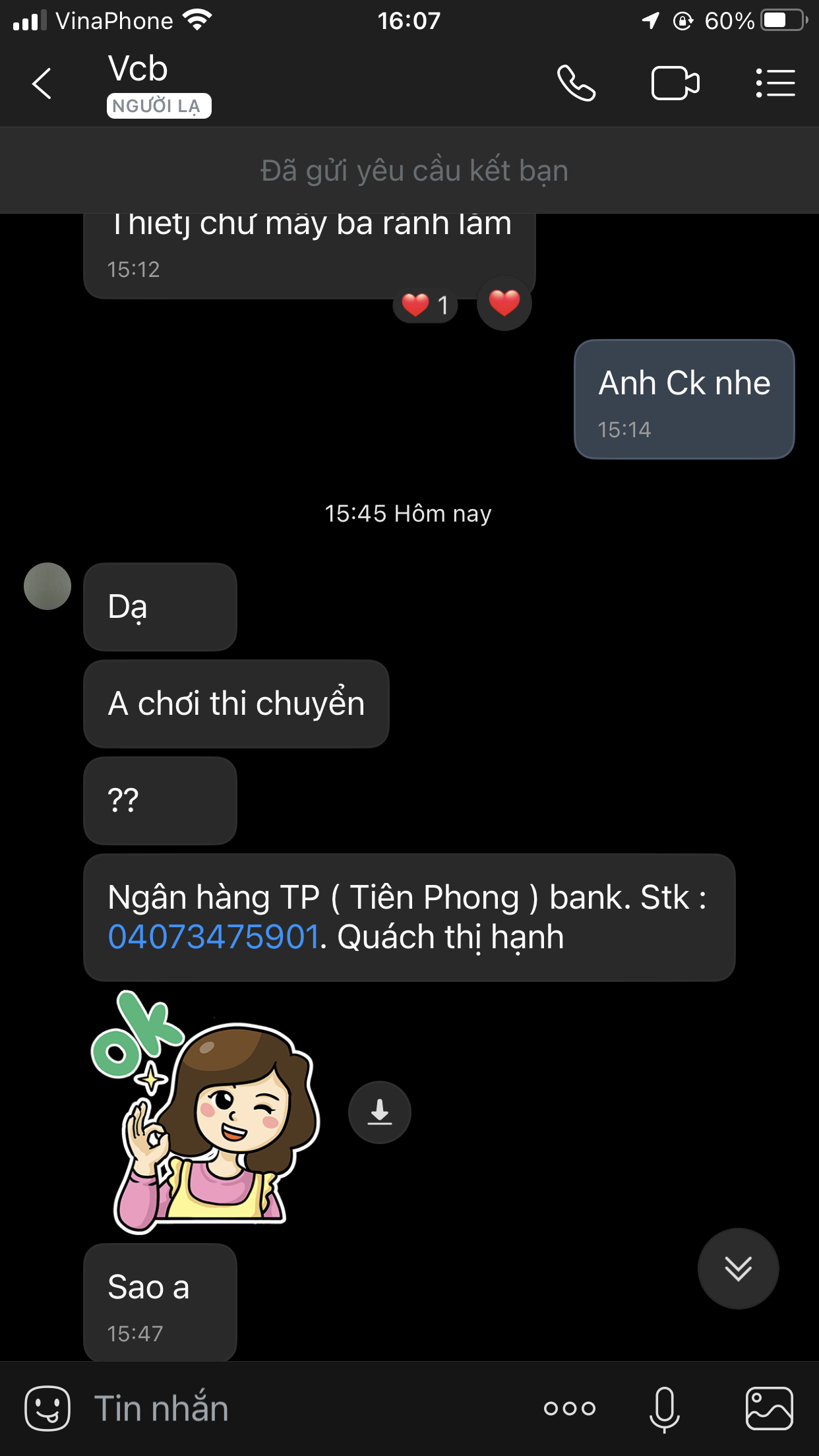The height and width of the screenshot is (1456, 819).
Task: Open the sticker and emoji picker
Action: tap(47, 1409)
